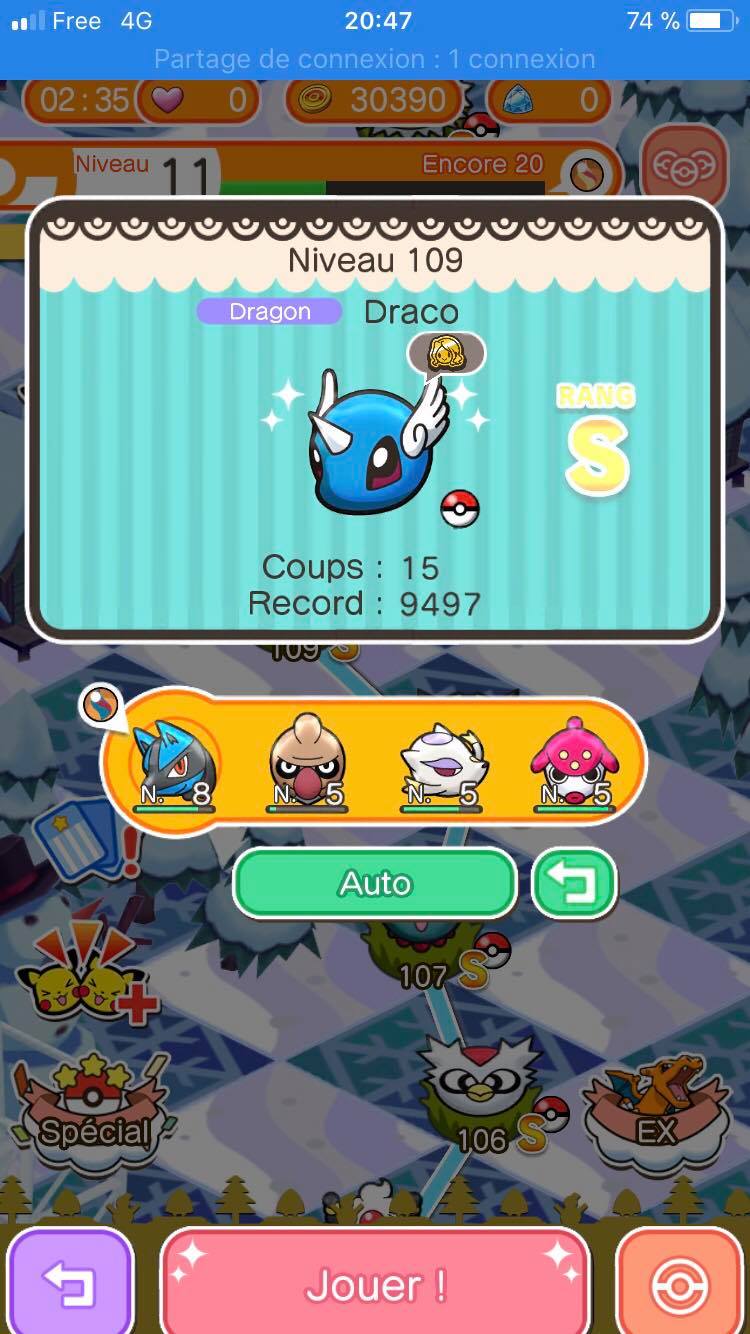Open the orange Poké Ball button

tap(680, 1284)
